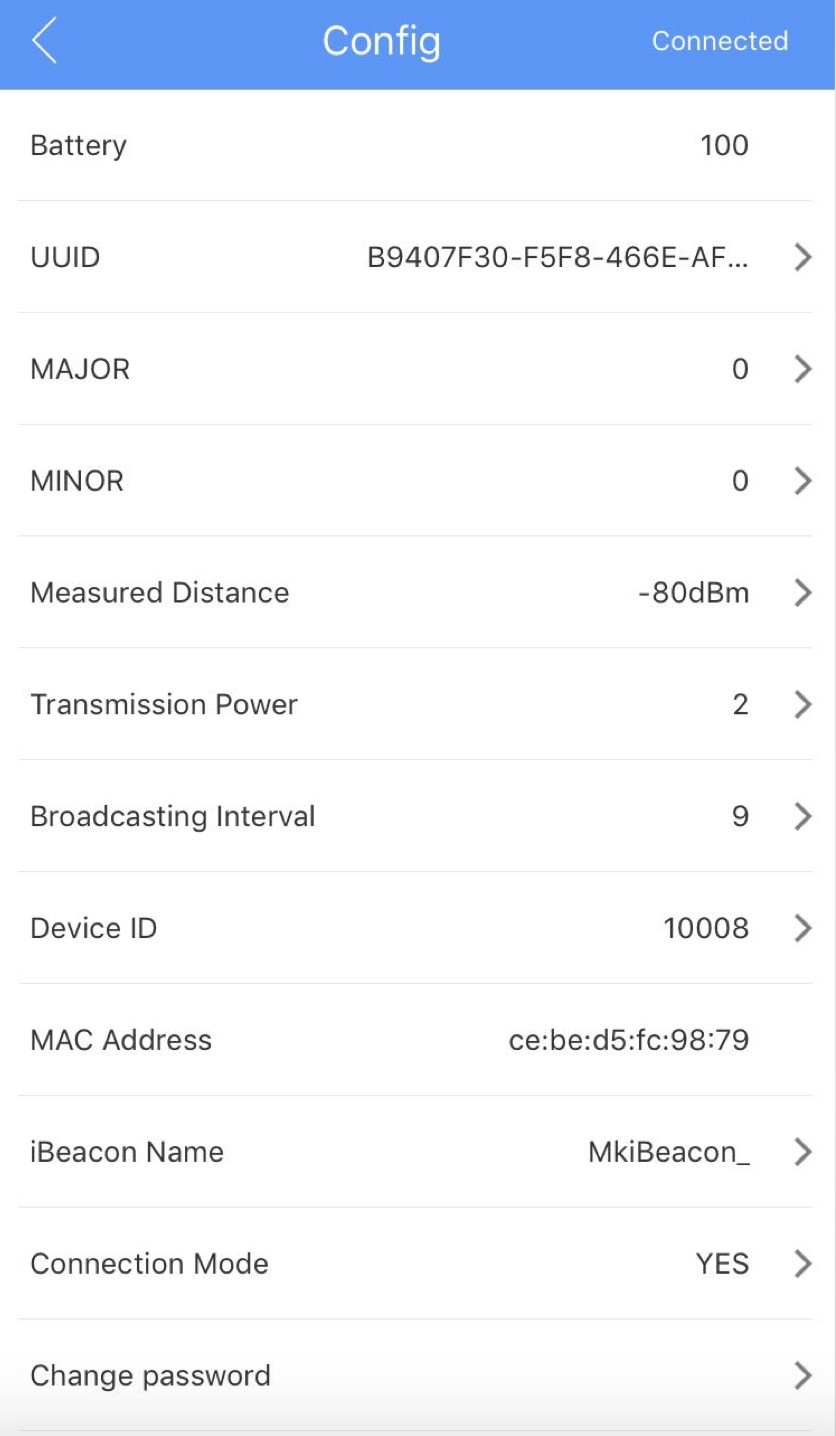
Task: Open Transmission Power options
Action: pyautogui.click(x=418, y=705)
